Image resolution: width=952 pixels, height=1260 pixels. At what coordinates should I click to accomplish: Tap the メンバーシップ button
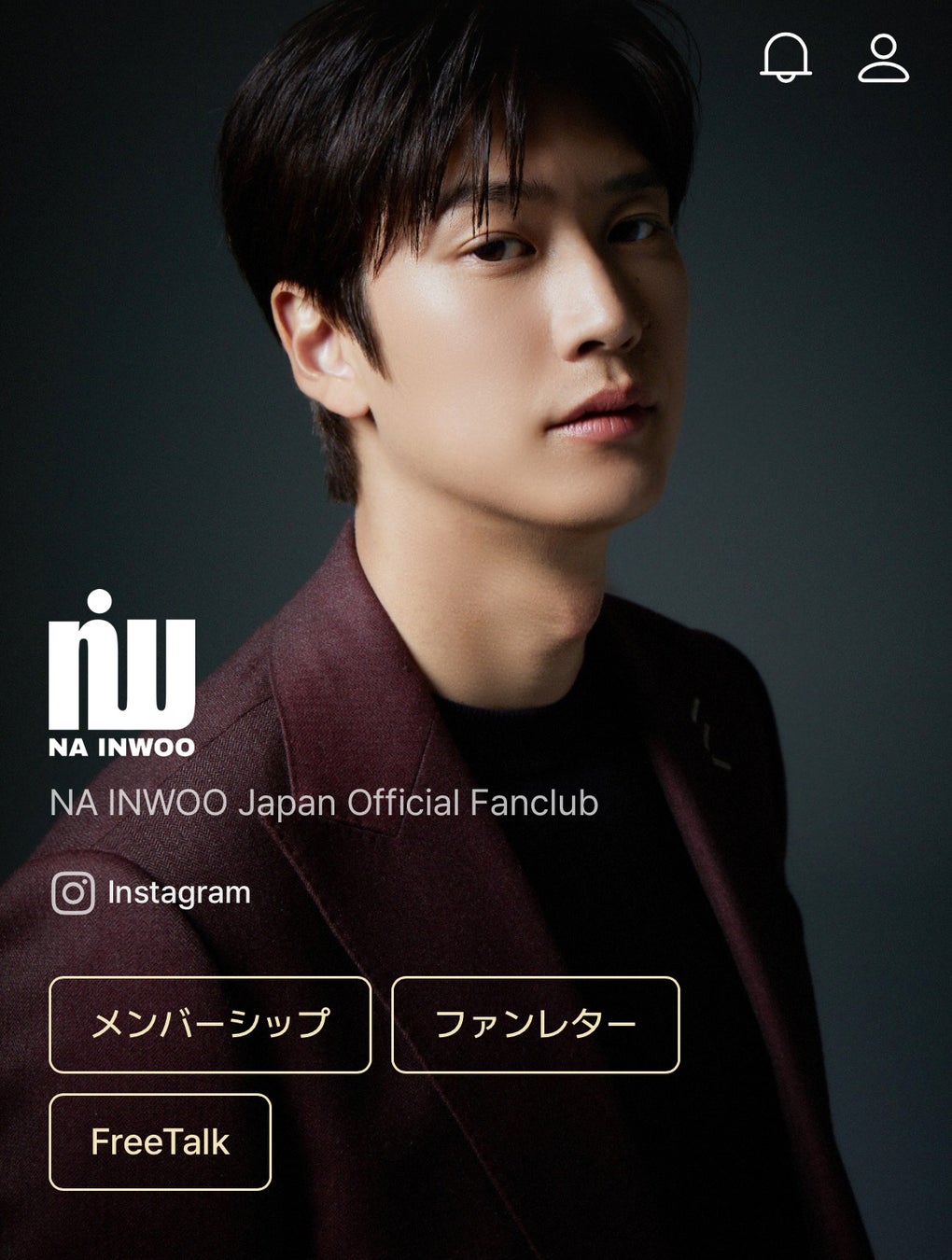(x=210, y=1024)
